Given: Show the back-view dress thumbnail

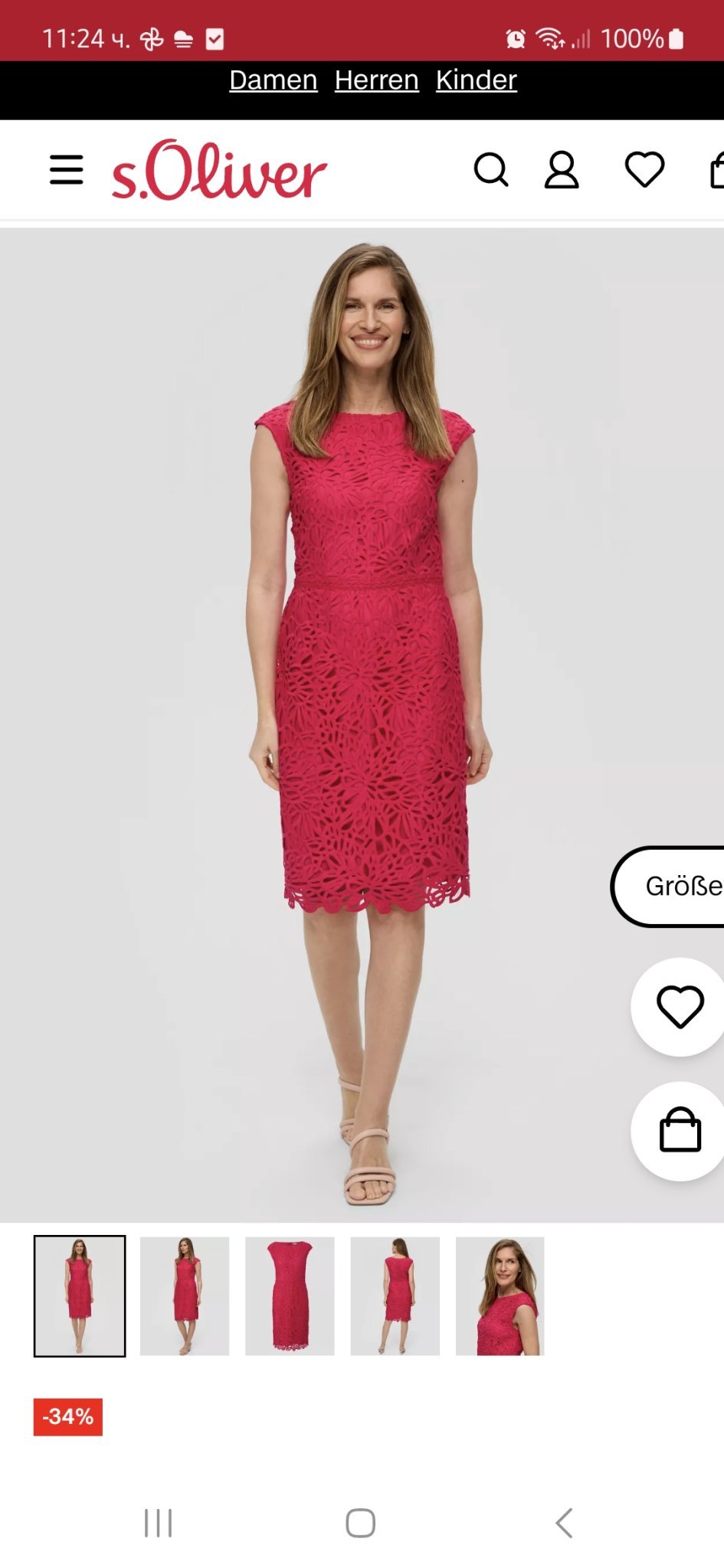Looking at the screenshot, I should [x=395, y=1295].
